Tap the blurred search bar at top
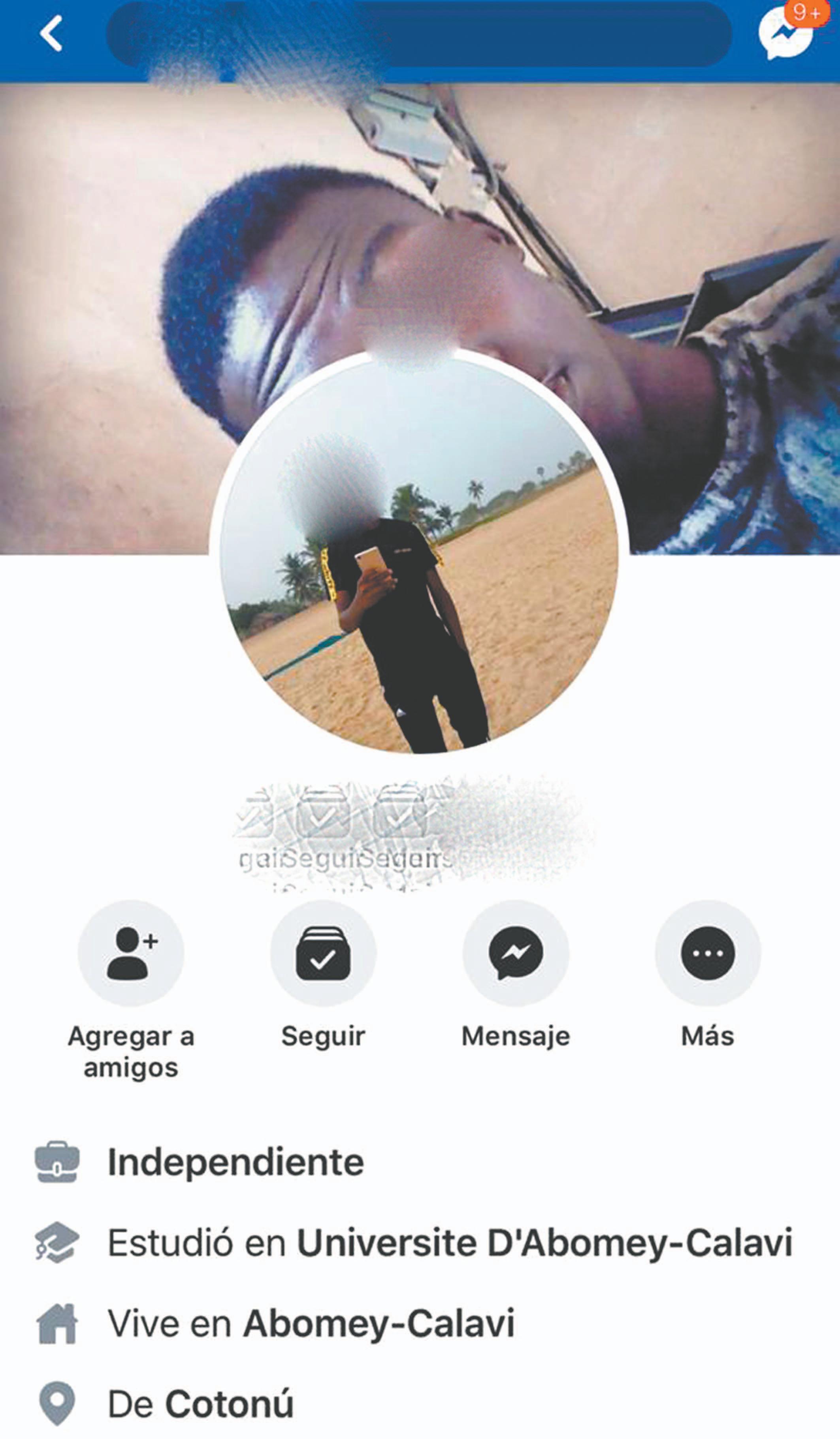 point(418,34)
